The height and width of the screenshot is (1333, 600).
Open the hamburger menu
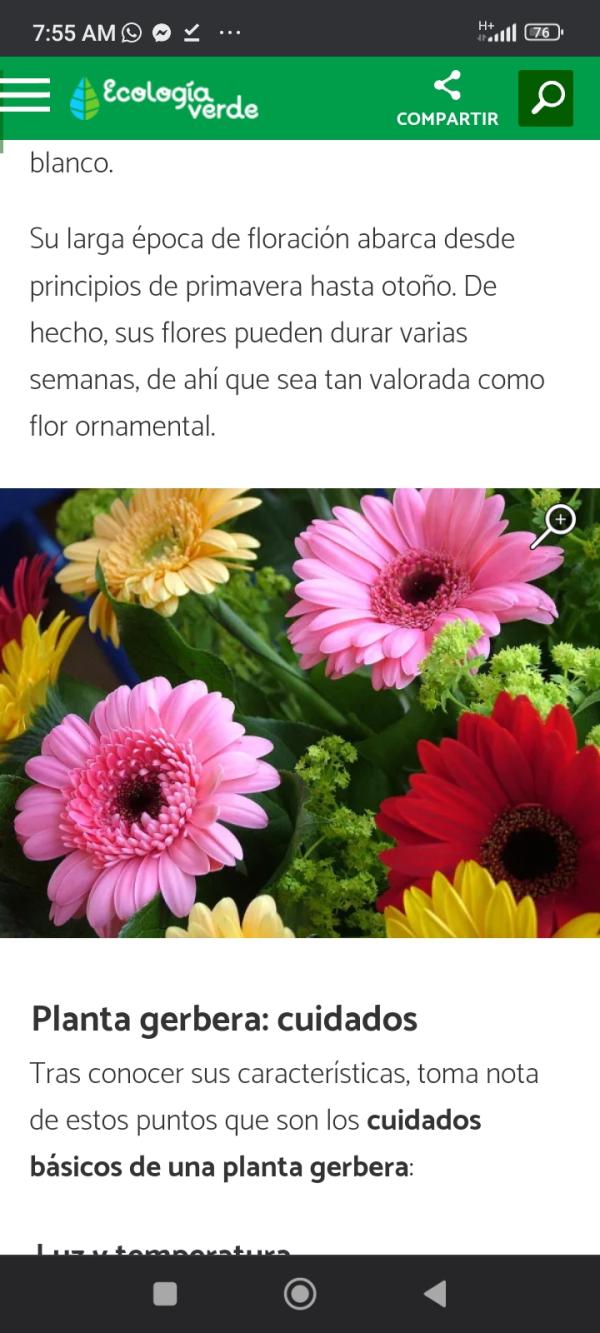click(x=25, y=95)
